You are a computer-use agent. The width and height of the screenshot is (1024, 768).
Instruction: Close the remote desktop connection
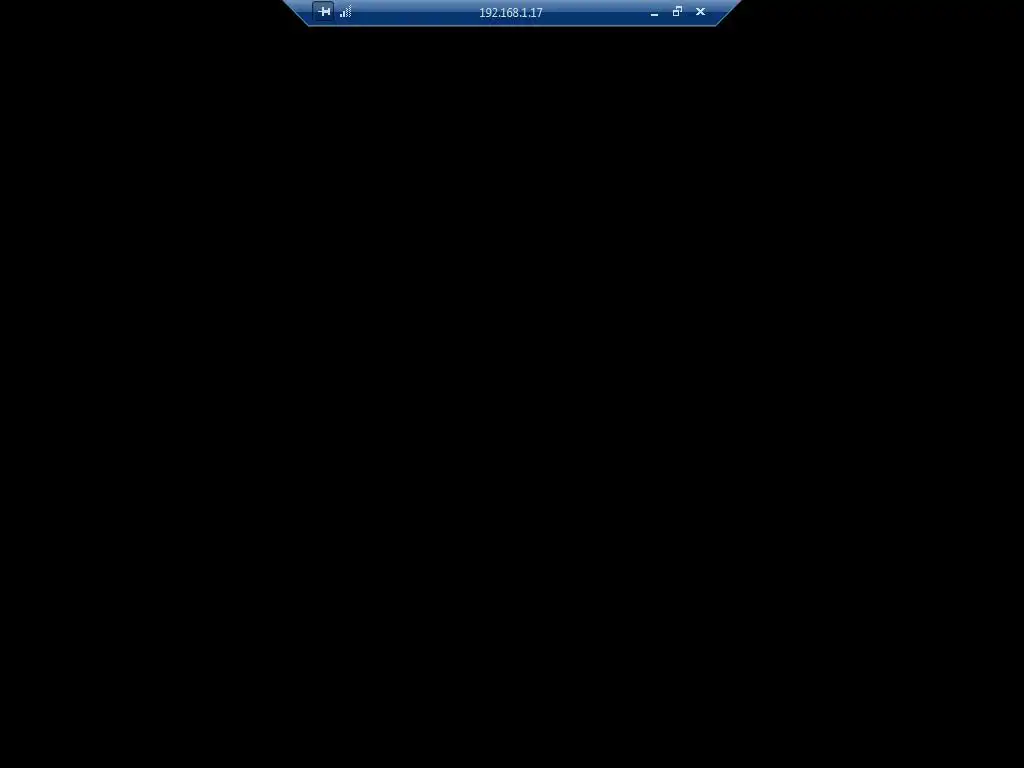700,12
